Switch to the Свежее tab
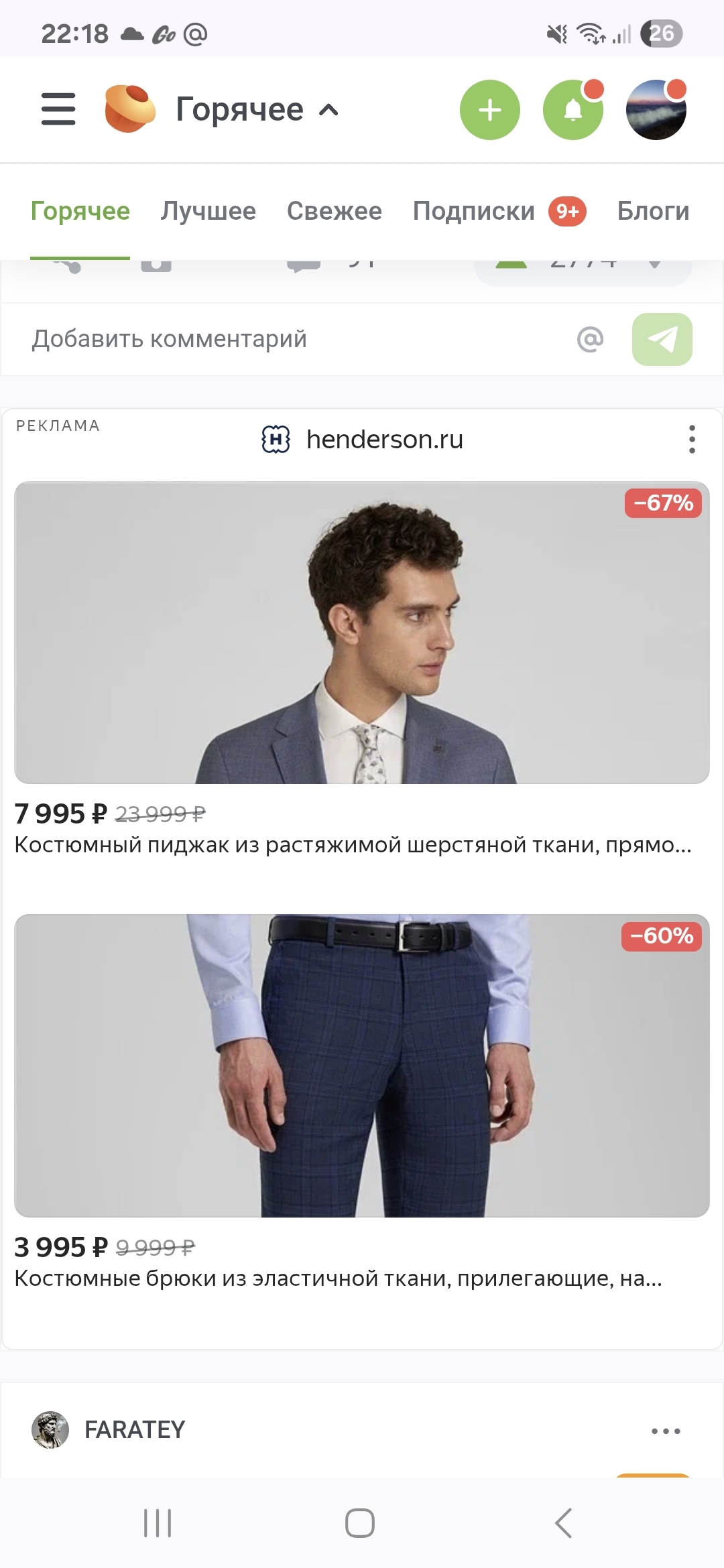724x1568 pixels. coord(334,211)
